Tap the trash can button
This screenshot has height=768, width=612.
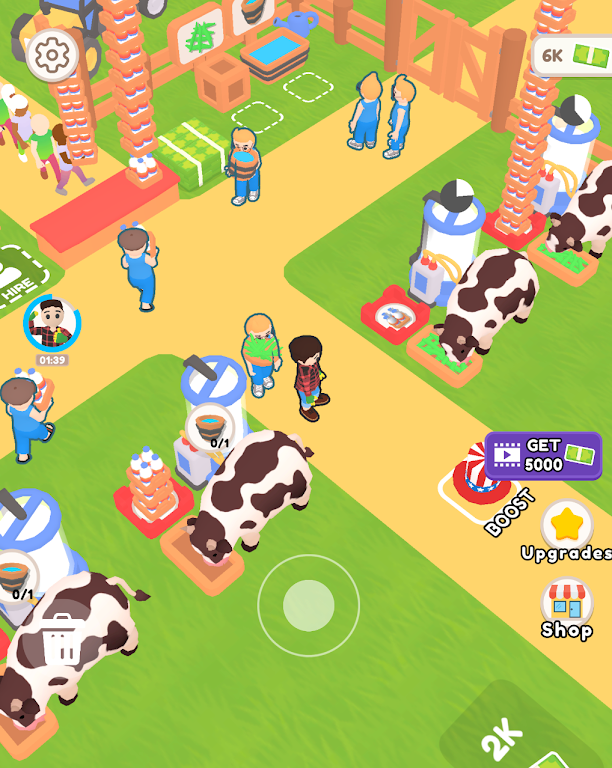click(x=62, y=640)
